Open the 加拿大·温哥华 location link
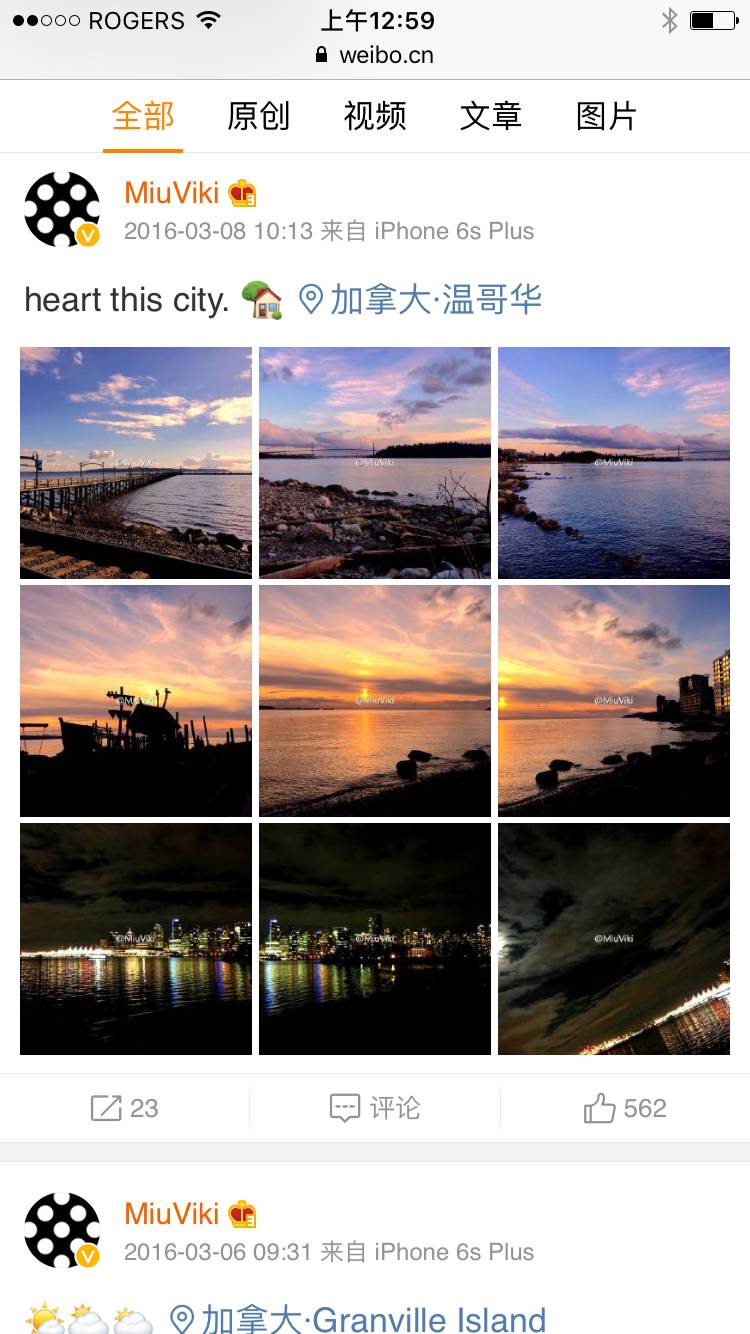Viewport: 750px width, 1334px height. coord(422,299)
